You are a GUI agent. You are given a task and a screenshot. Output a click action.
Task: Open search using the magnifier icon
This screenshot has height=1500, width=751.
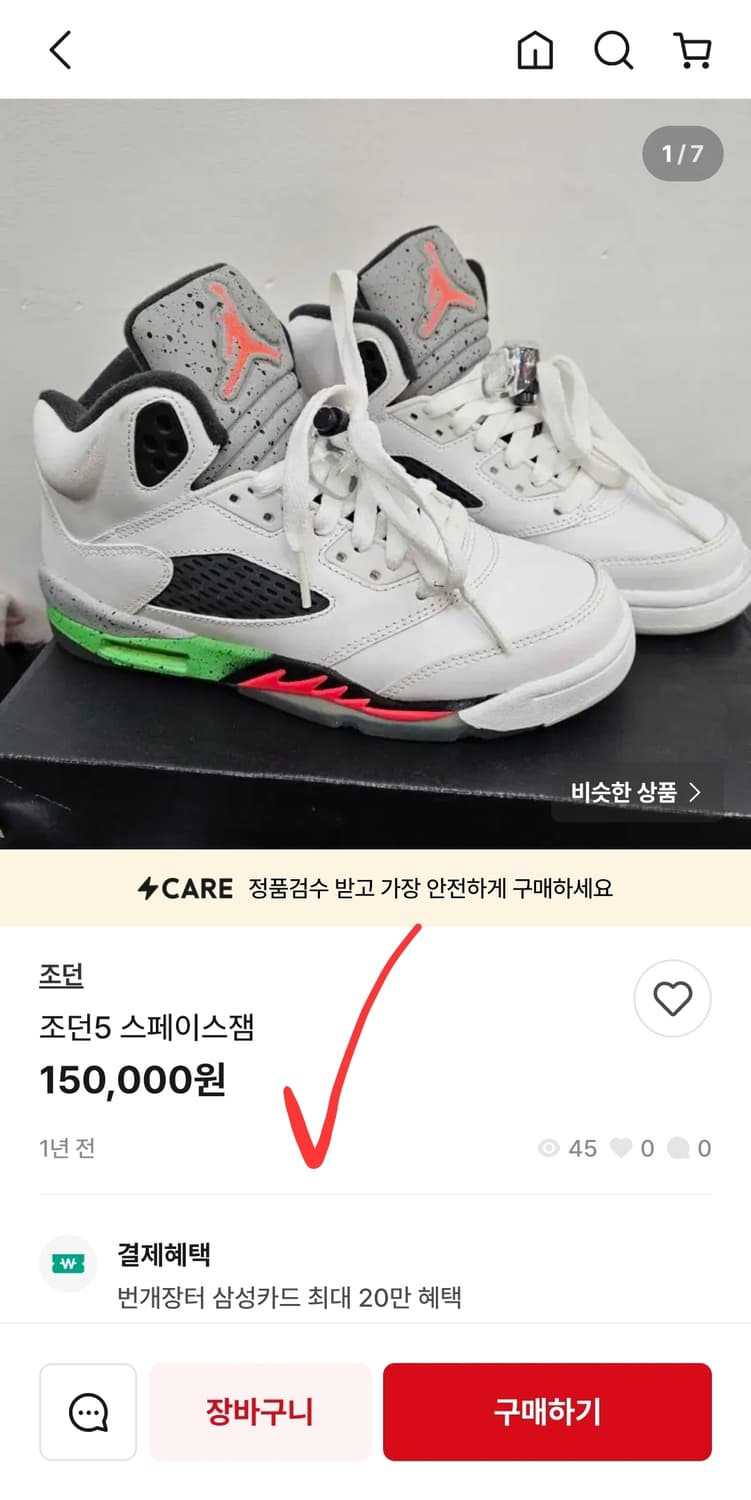point(613,52)
